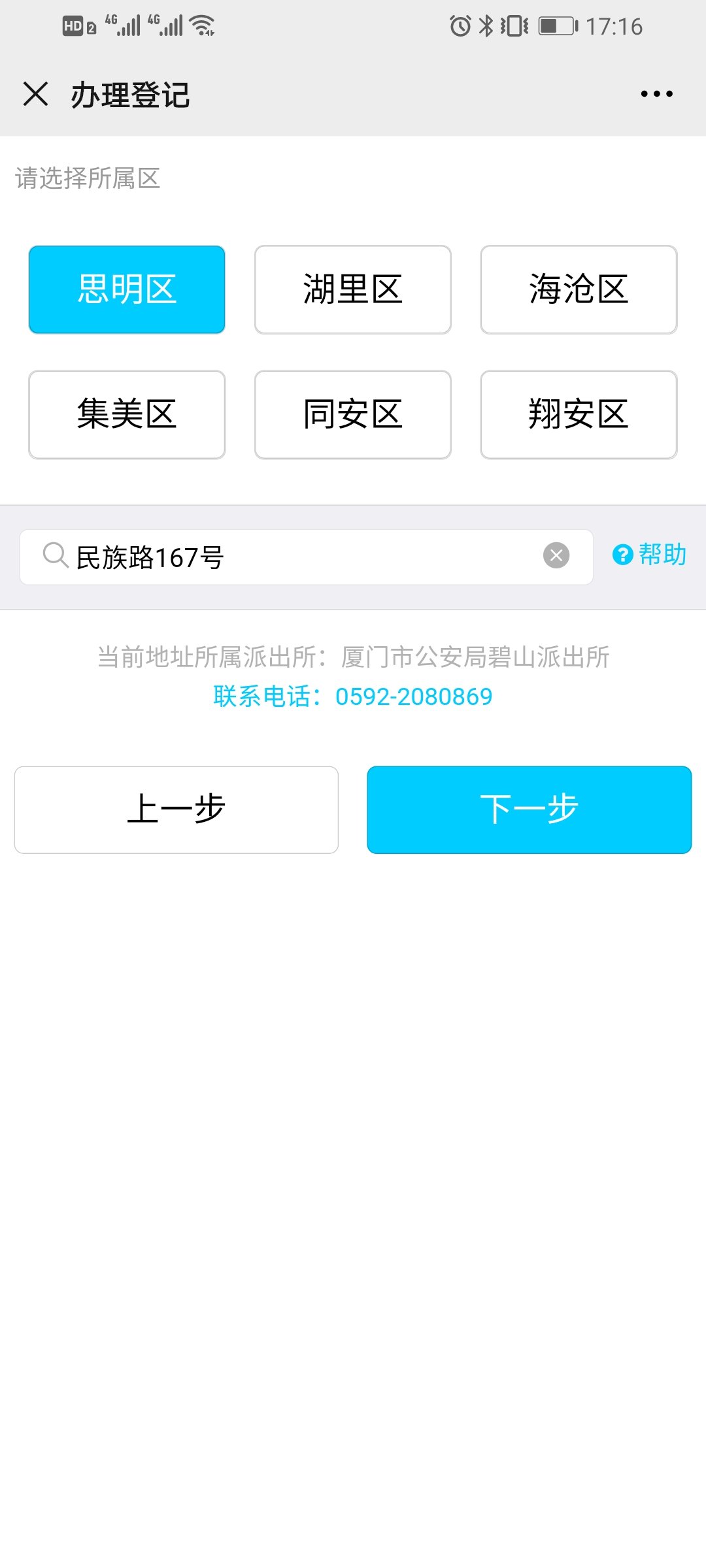This screenshot has height=1568, width=706.
Task: Go back with 上一步
Action: [x=176, y=809]
